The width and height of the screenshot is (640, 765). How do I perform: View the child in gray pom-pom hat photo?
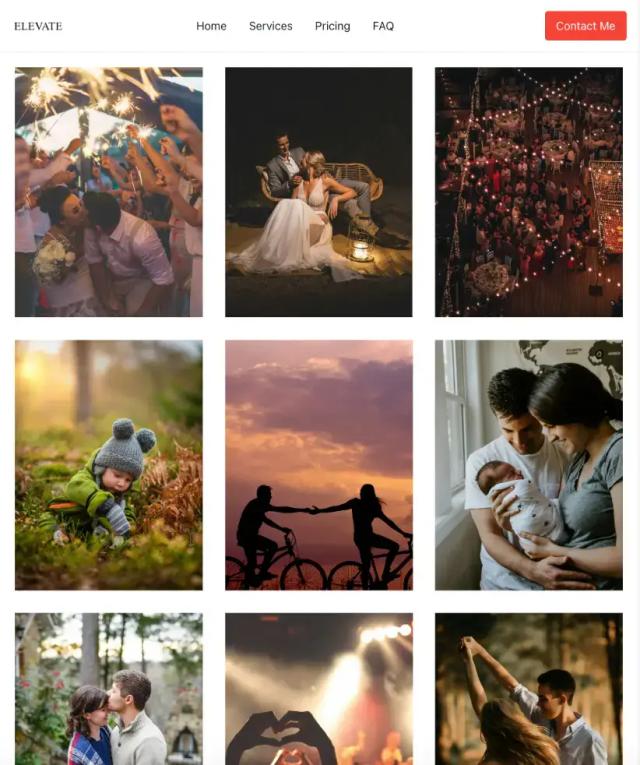coord(109,465)
